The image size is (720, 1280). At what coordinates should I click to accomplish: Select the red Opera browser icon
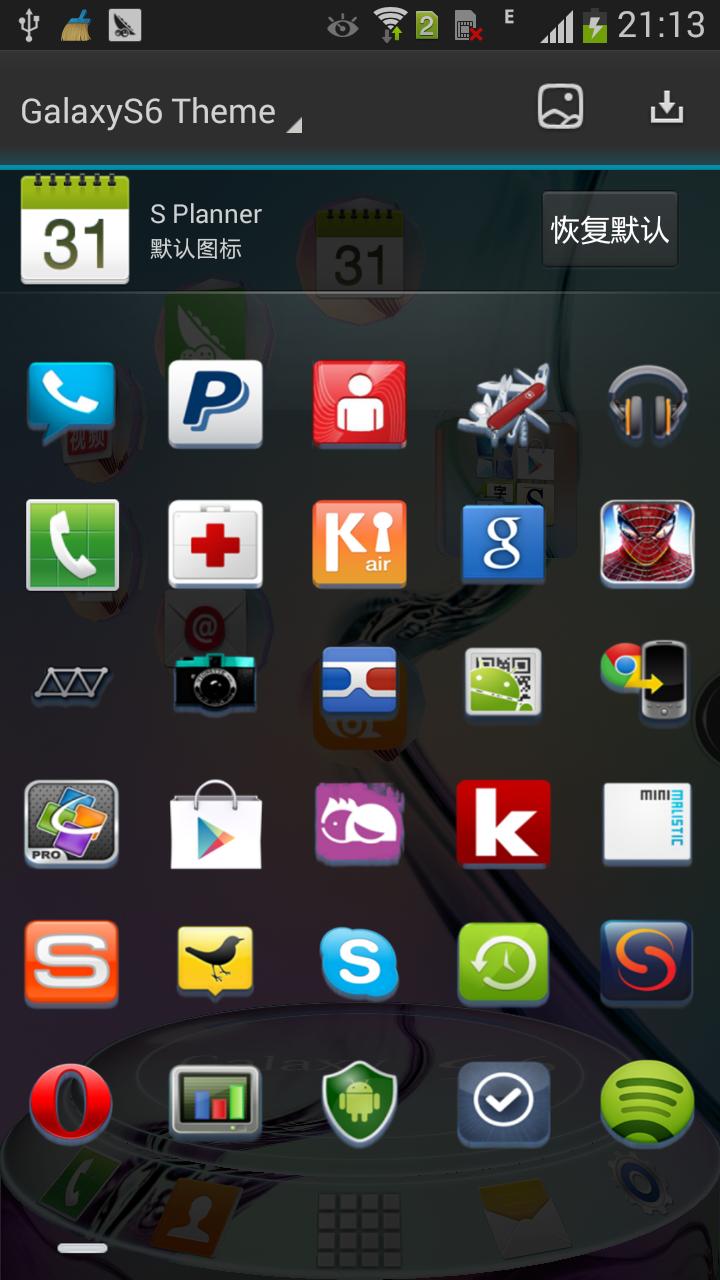[x=71, y=1104]
